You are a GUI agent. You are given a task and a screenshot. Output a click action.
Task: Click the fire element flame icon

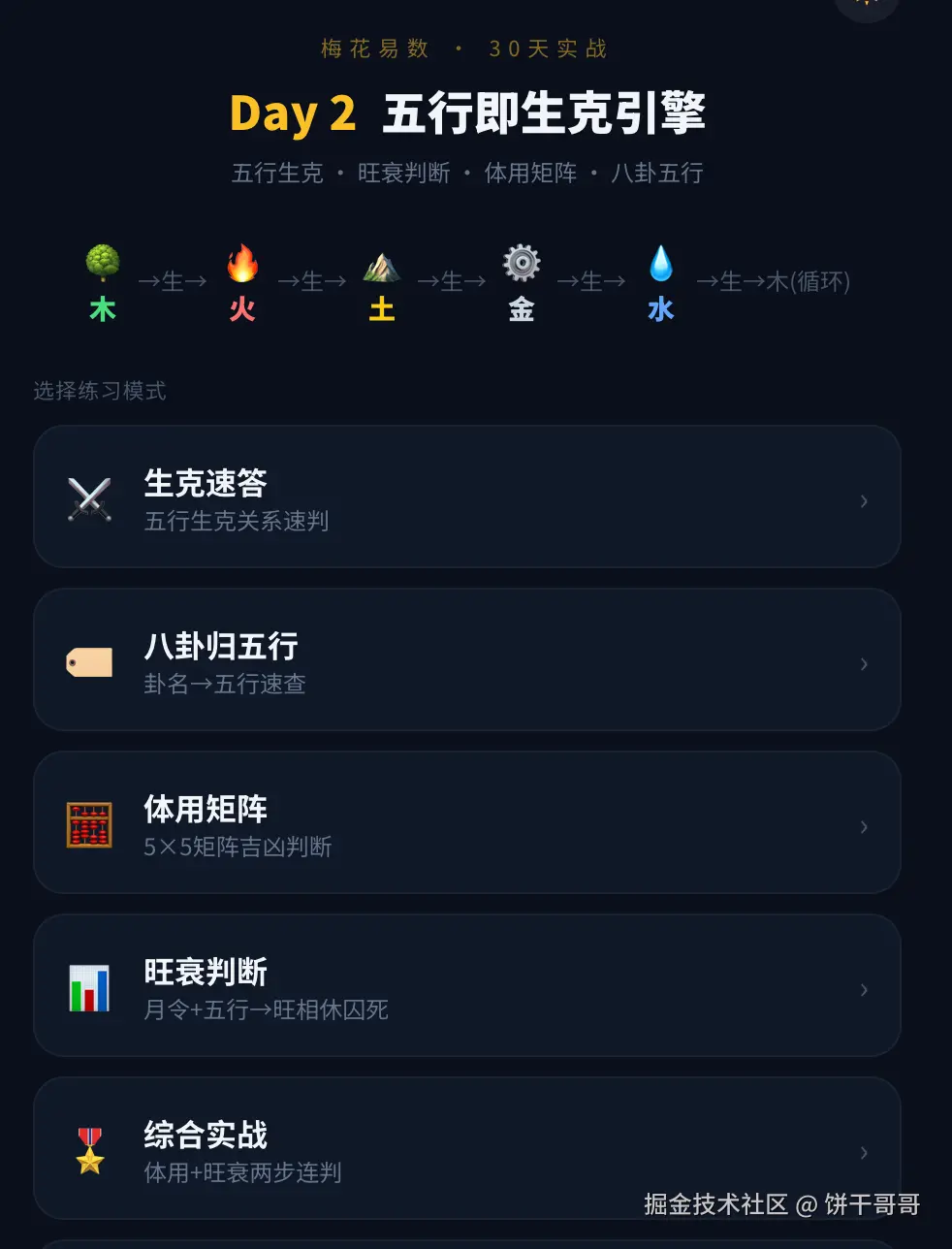(x=241, y=262)
